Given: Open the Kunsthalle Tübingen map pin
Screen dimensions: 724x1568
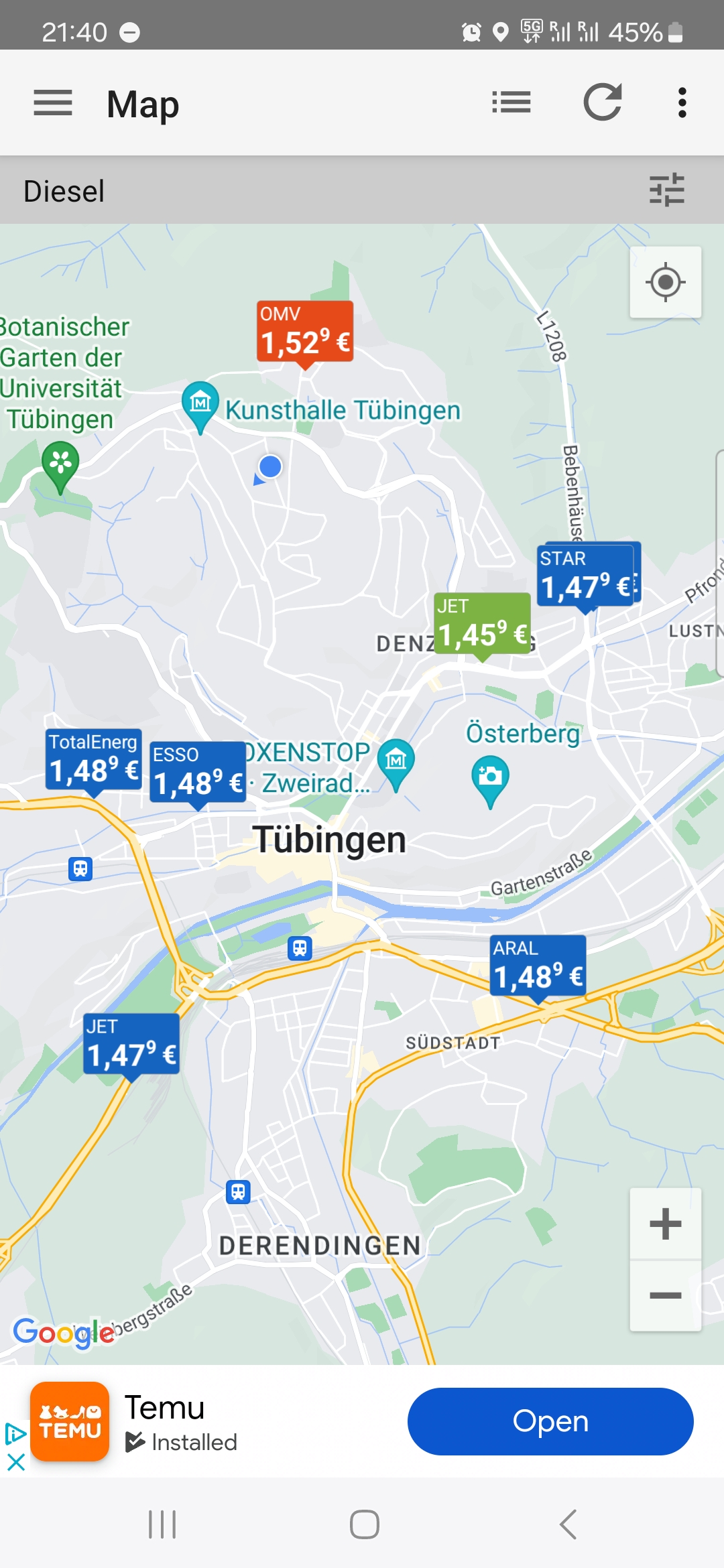Looking at the screenshot, I should 200,405.
